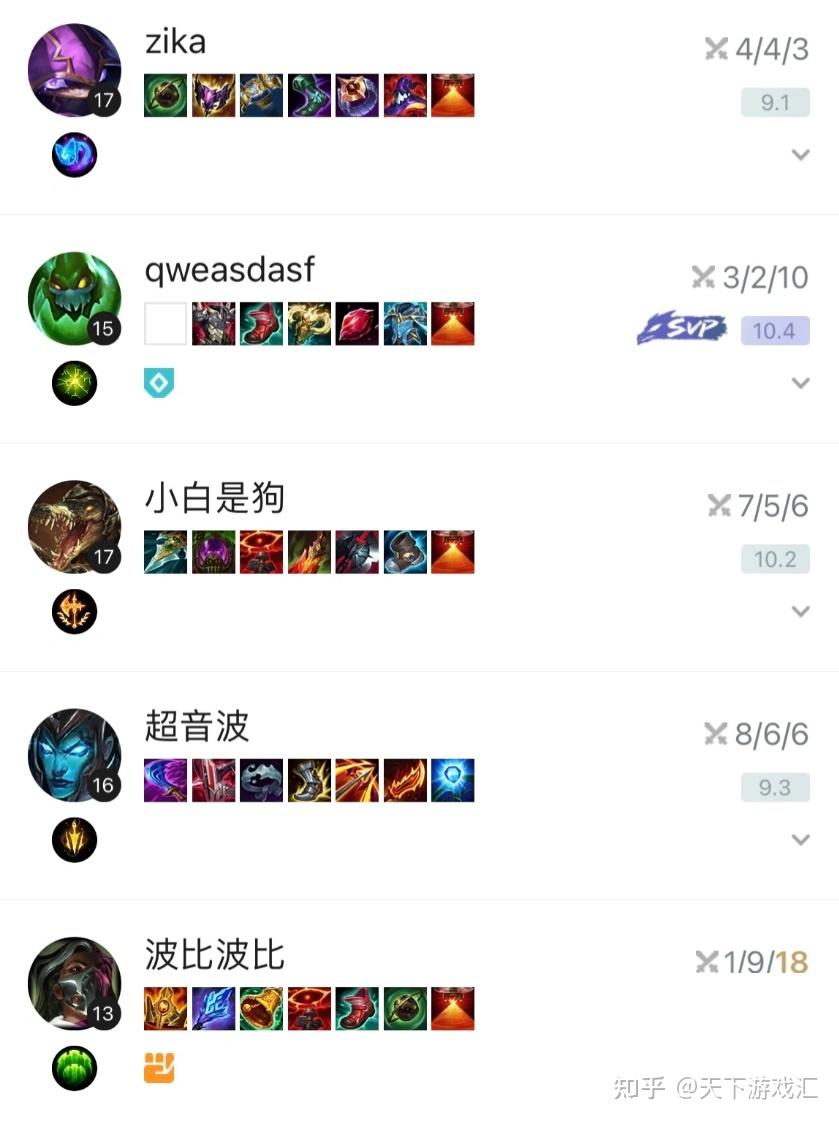Click qweasdasf's green keystone rune icon

pyautogui.click(x=74, y=382)
